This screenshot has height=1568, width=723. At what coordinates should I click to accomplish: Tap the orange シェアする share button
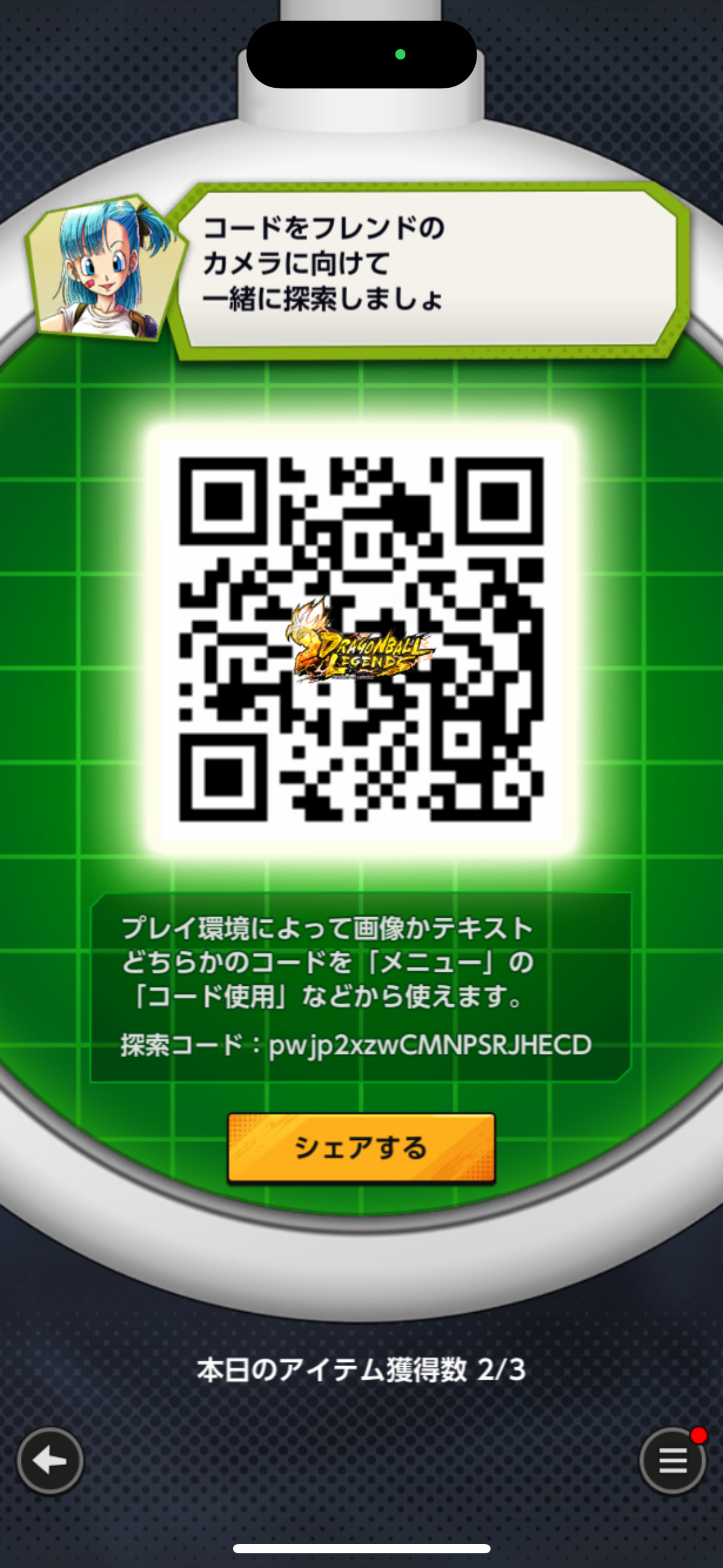(x=361, y=1147)
